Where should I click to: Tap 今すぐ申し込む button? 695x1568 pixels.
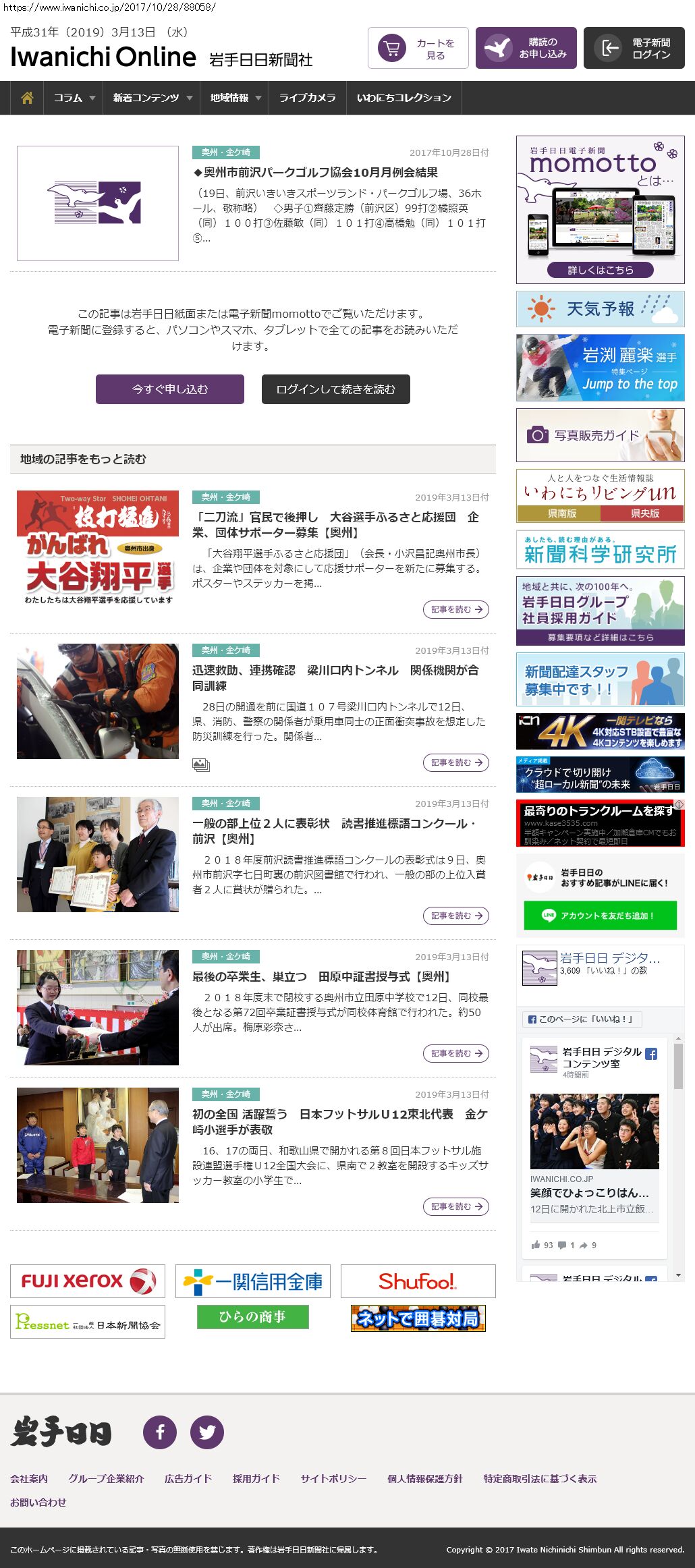[x=170, y=389]
